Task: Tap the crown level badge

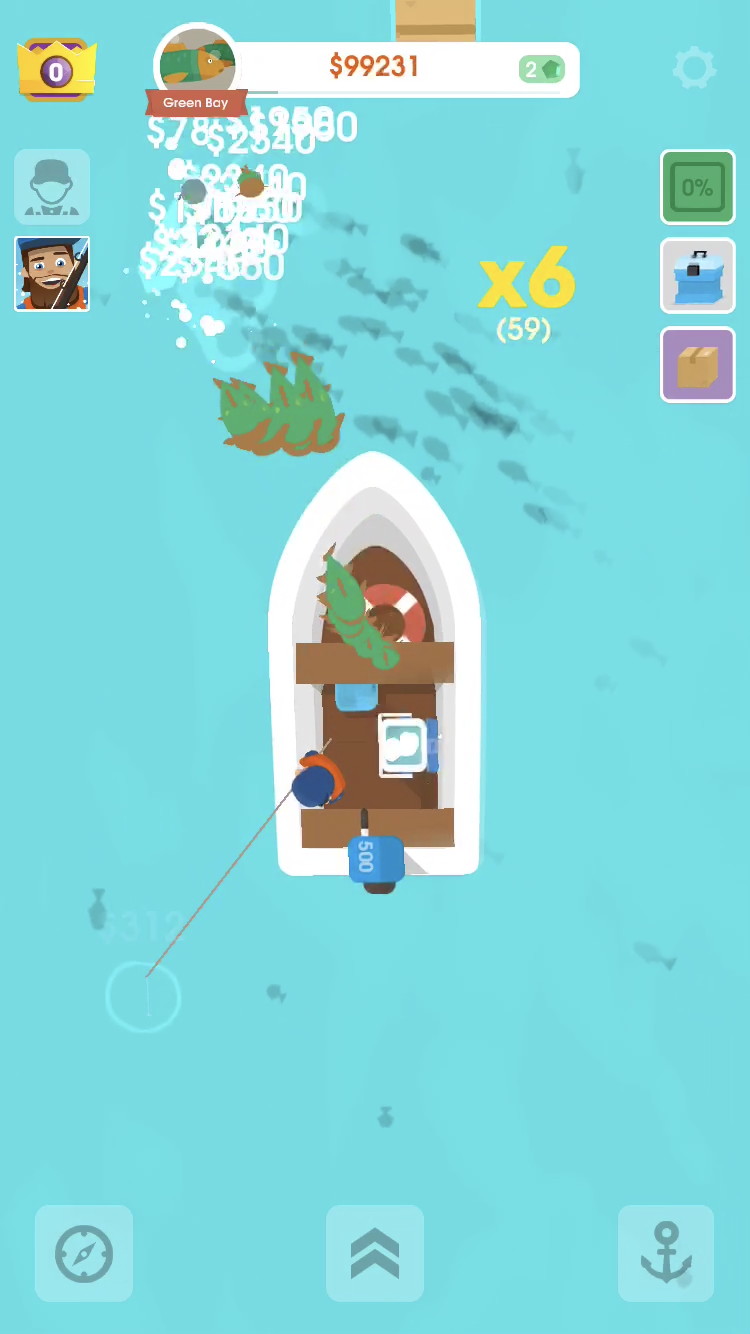Action: click(x=56, y=70)
